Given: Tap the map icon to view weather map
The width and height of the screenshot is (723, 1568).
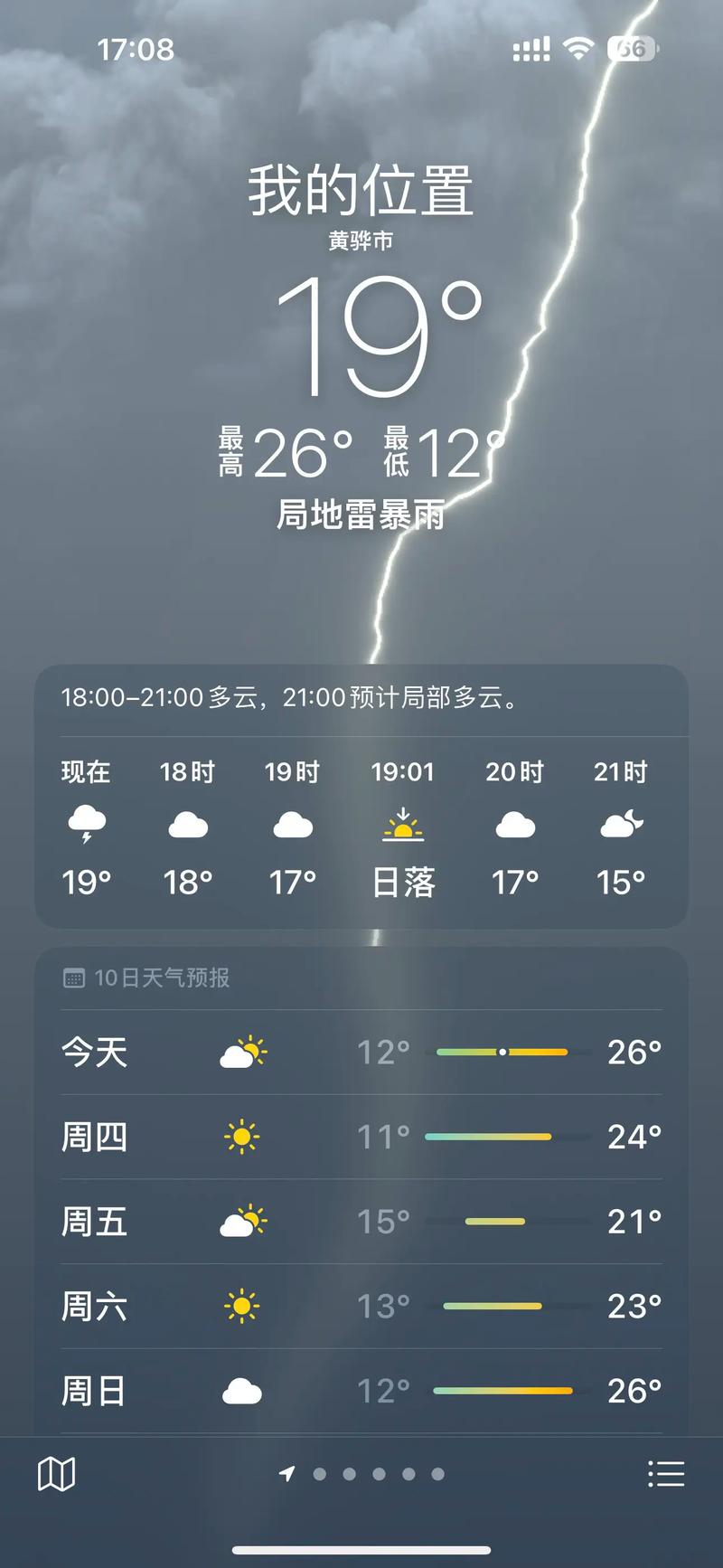Looking at the screenshot, I should pyautogui.click(x=56, y=1472).
